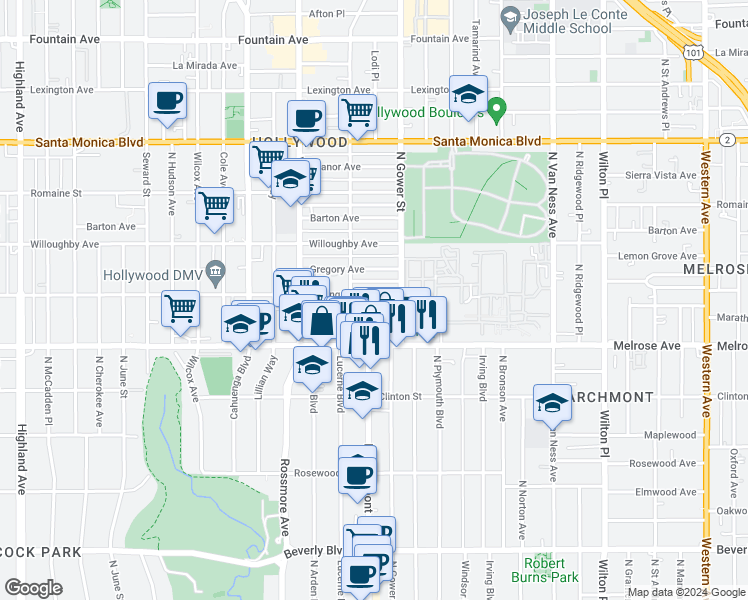Open the grocery marker beside Hollywood DMV
748x600 pixels.
click(x=181, y=309)
